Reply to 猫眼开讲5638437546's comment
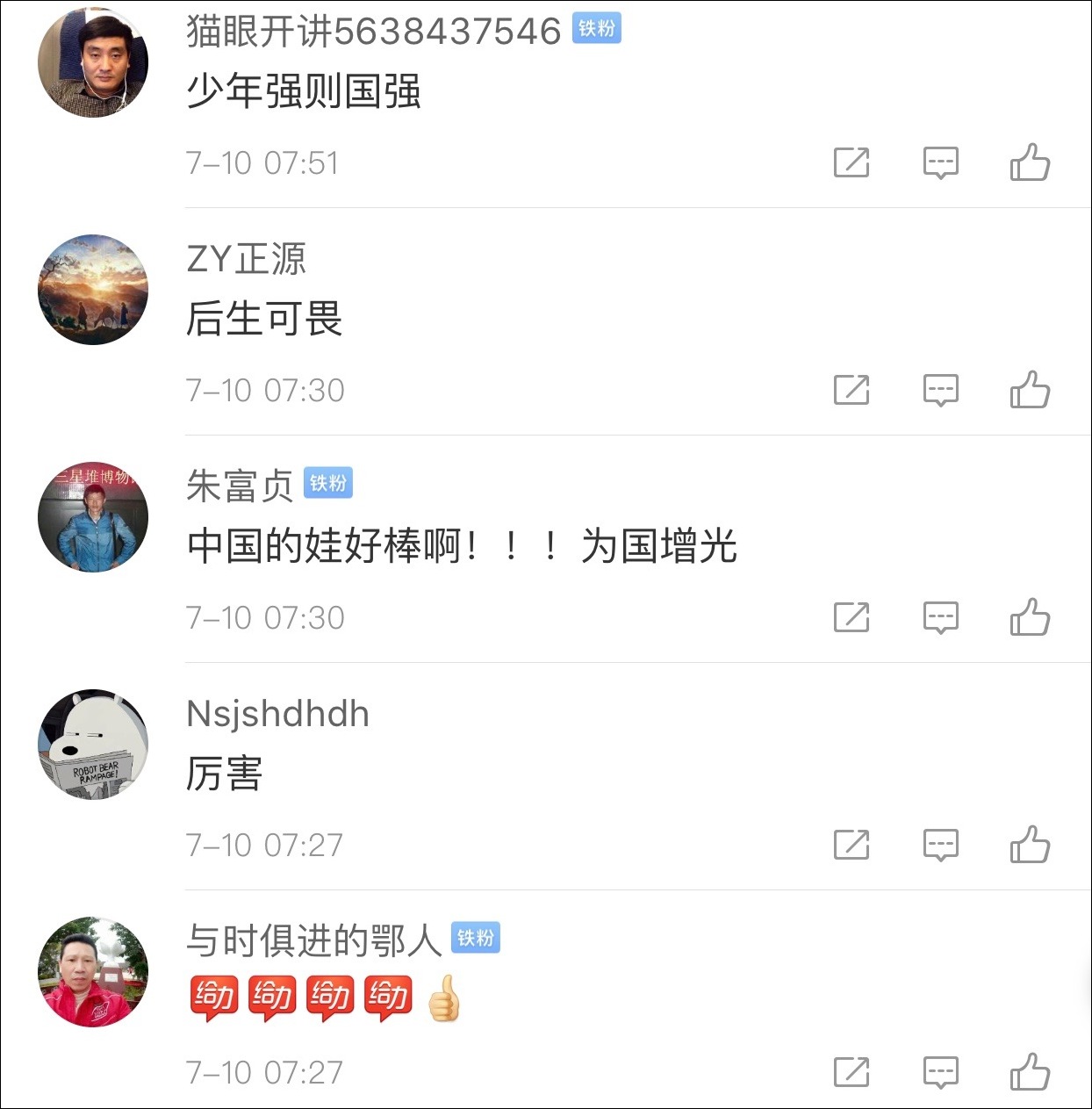This screenshot has width=1092, height=1109. [940, 162]
